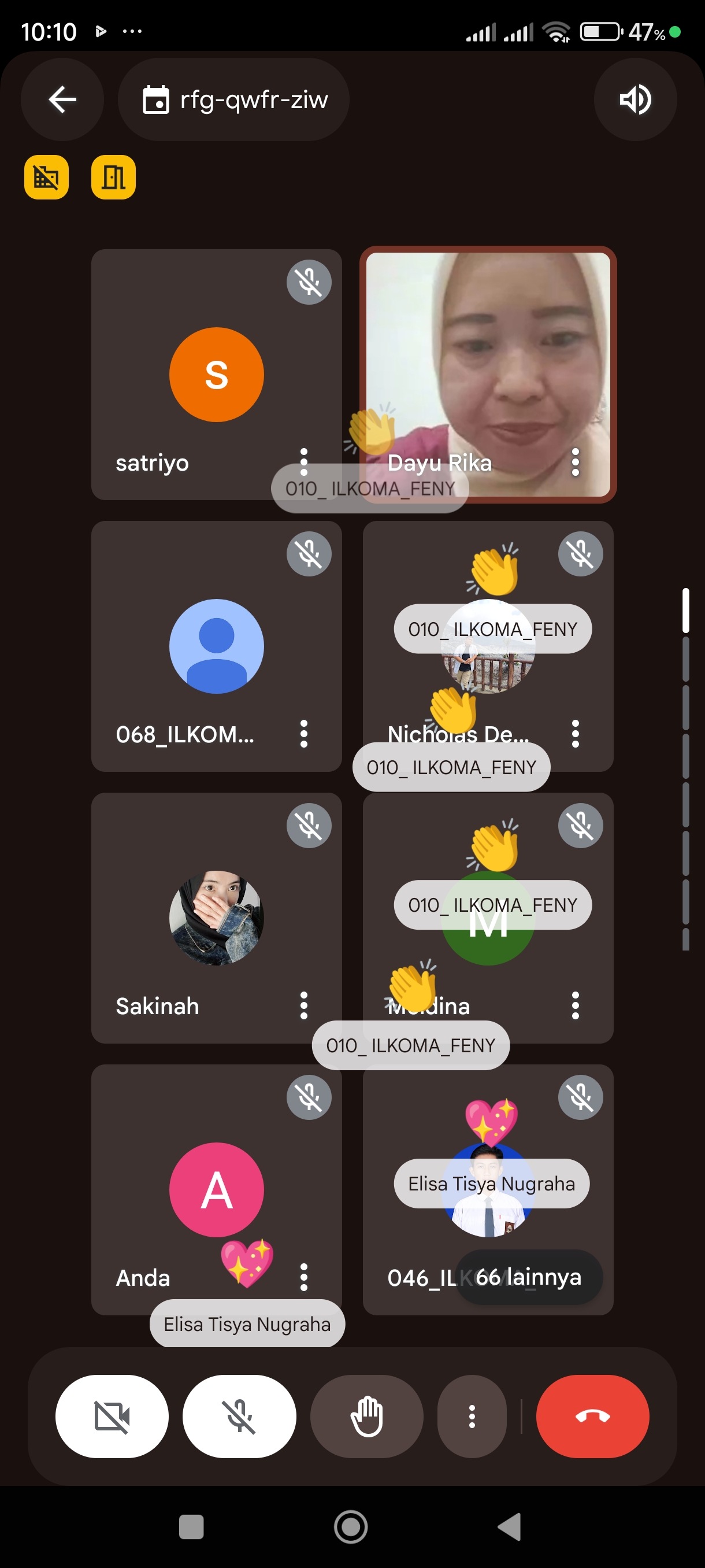Tap the yellow crossed-out building badge
Screen dimensions: 705x1568
46,177
